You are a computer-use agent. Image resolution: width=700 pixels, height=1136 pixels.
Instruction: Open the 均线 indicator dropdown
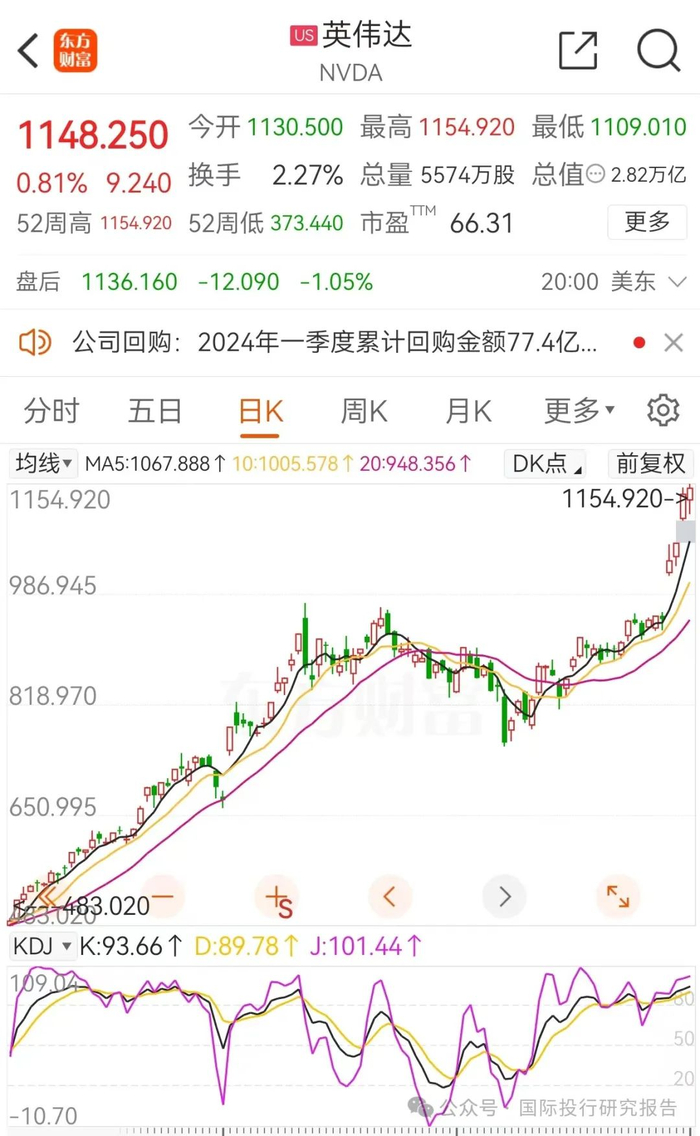pos(44,463)
